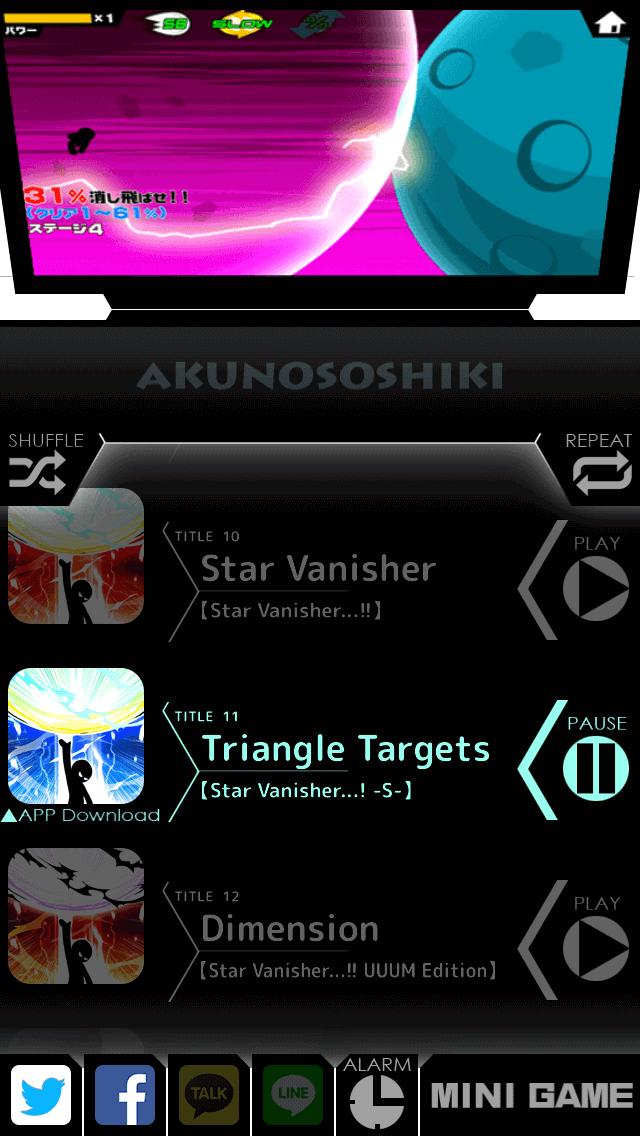Share via LINE
640x1136 pixels.
point(293,1095)
